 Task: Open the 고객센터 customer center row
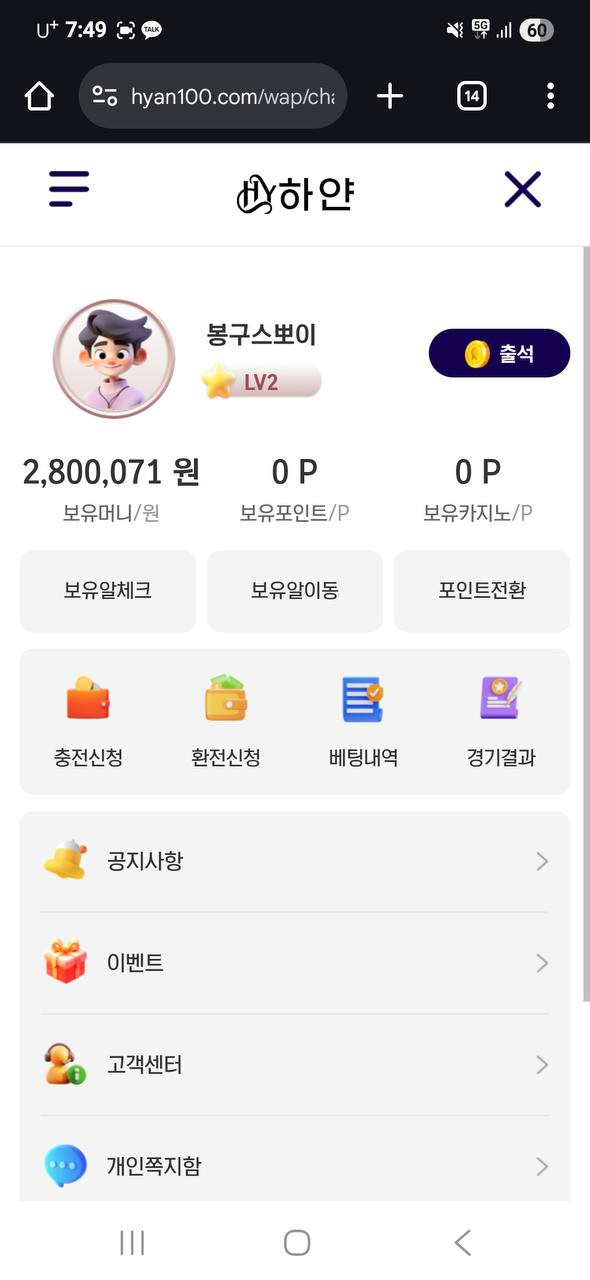[x=295, y=1065]
